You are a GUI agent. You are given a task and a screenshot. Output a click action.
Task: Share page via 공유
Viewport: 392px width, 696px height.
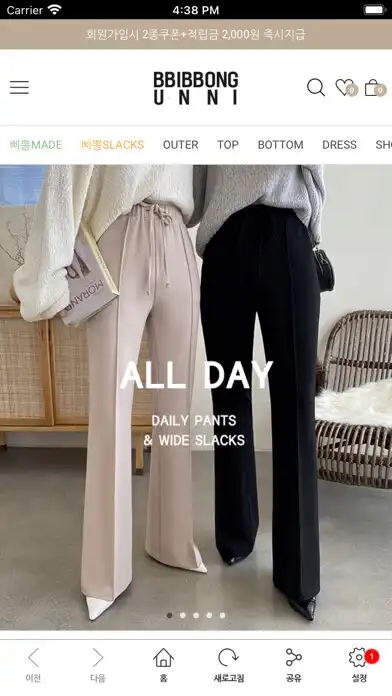(x=293, y=665)
